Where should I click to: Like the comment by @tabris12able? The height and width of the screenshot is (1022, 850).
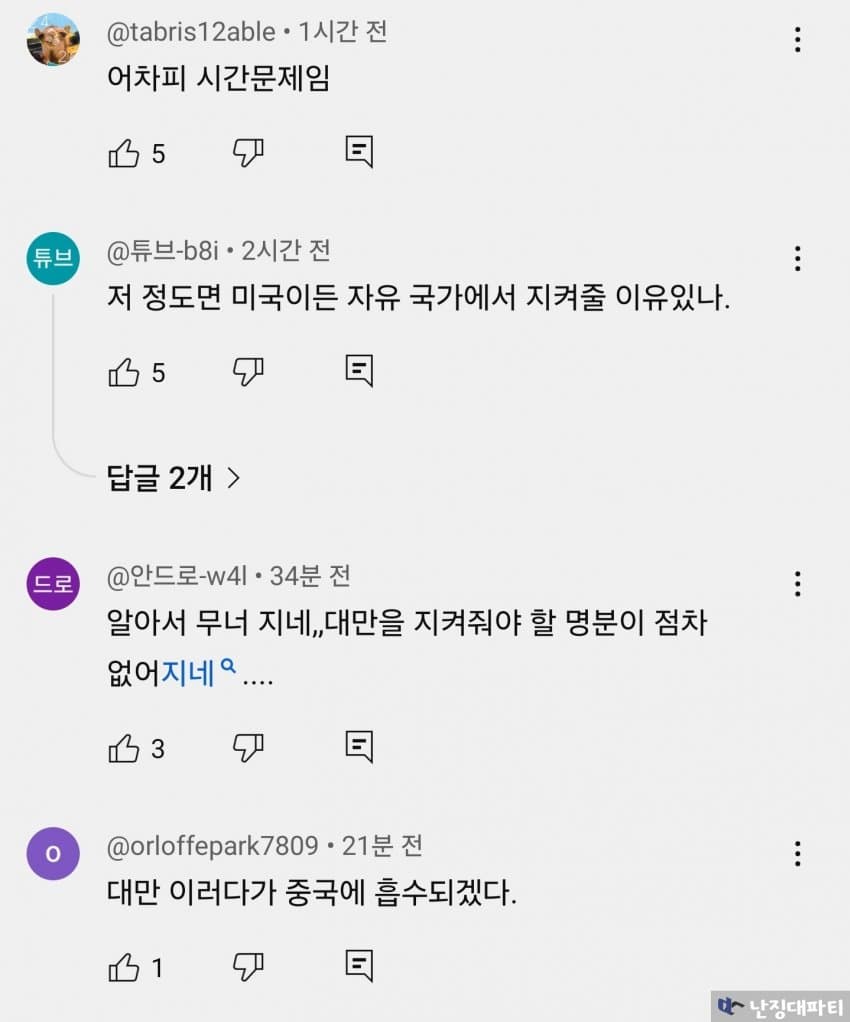pyautogui.click(x=124, y=153)
